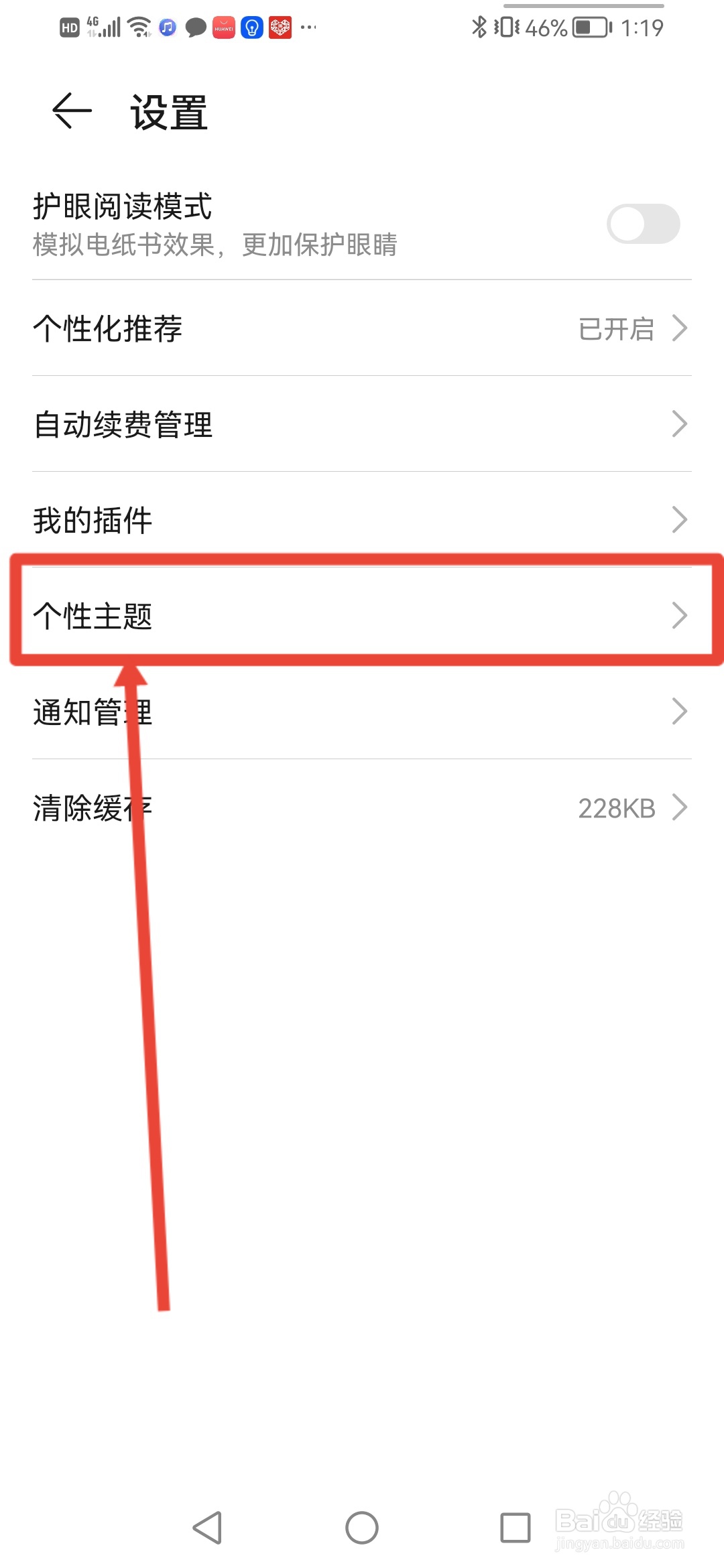Viewport: 724px width, 1568px height.
Task: Open 通知管理 notification management
Action: (x=362, y=712)
